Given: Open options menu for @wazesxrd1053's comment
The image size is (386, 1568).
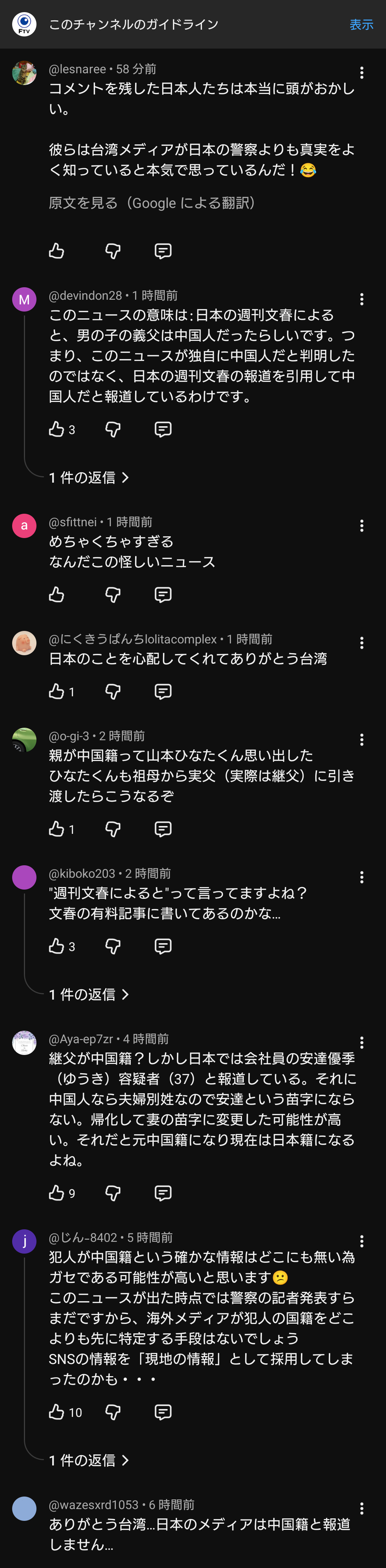Looking at the screenshot, I should 362,1508.
